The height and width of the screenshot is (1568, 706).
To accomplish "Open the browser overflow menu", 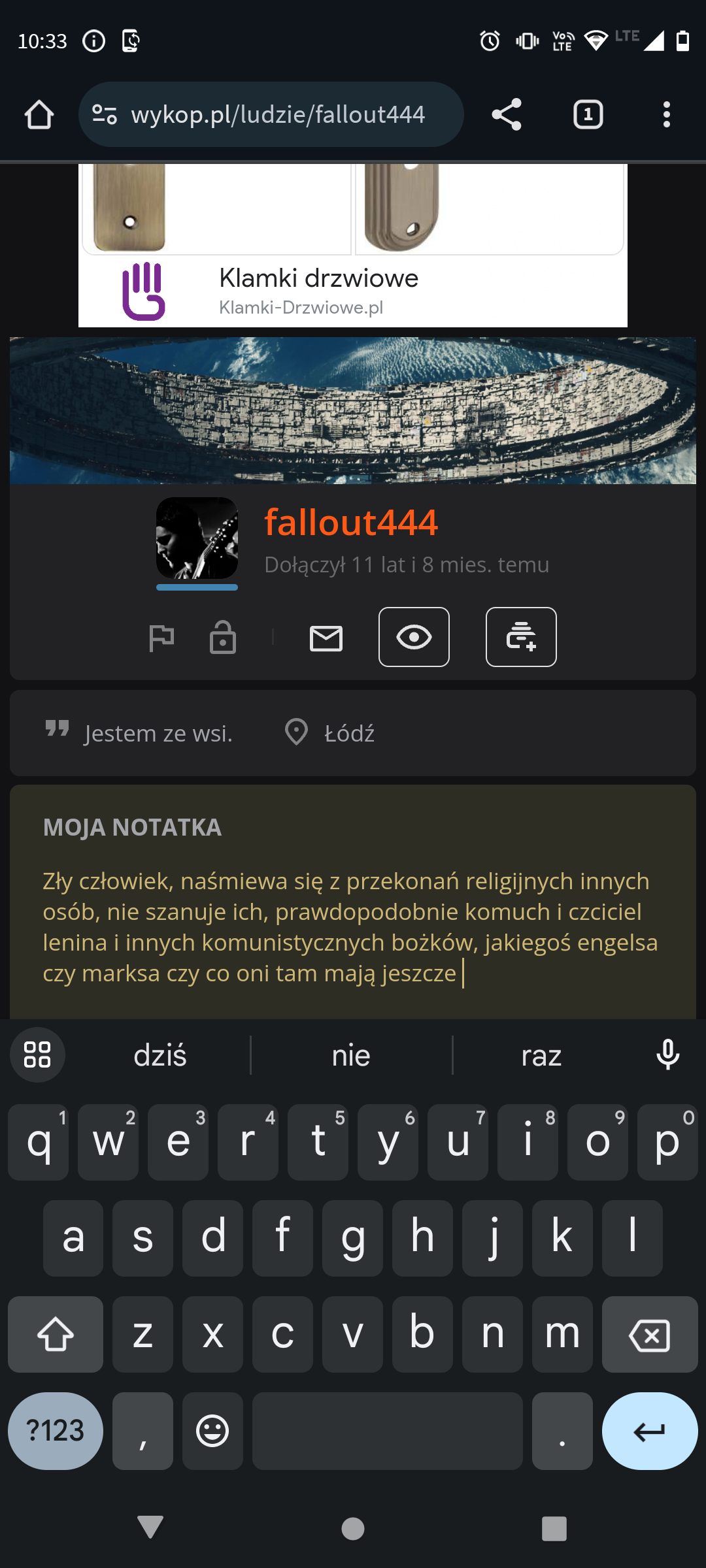I will pos(666,115).
